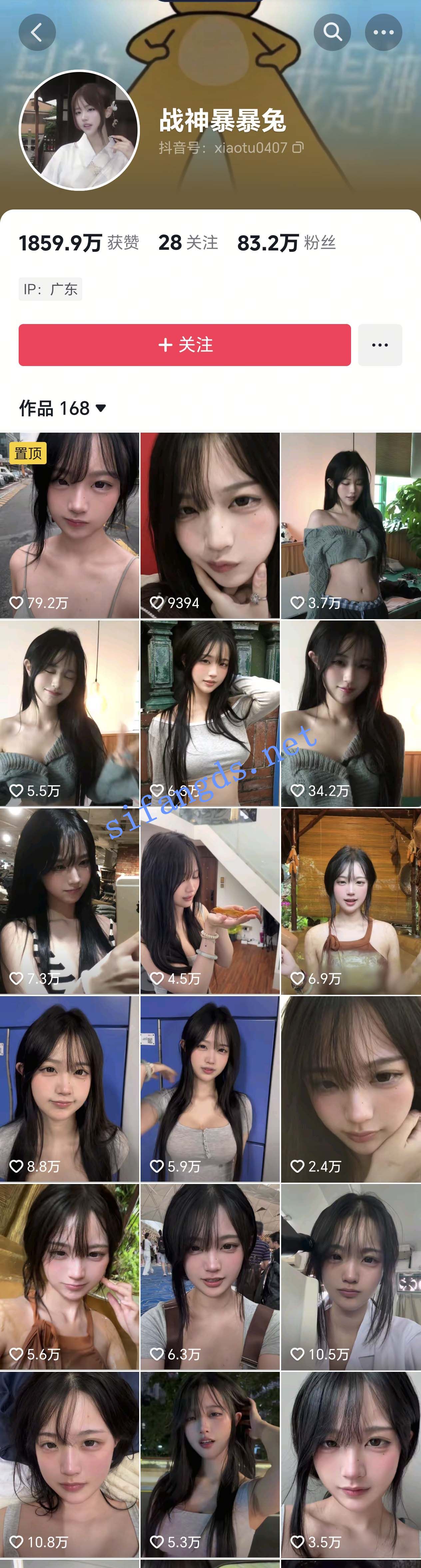The height and width of the screenshot is (1568, 421).
Task: Expand the 作品 168 sorting dropdown
Action: (101, 407)
